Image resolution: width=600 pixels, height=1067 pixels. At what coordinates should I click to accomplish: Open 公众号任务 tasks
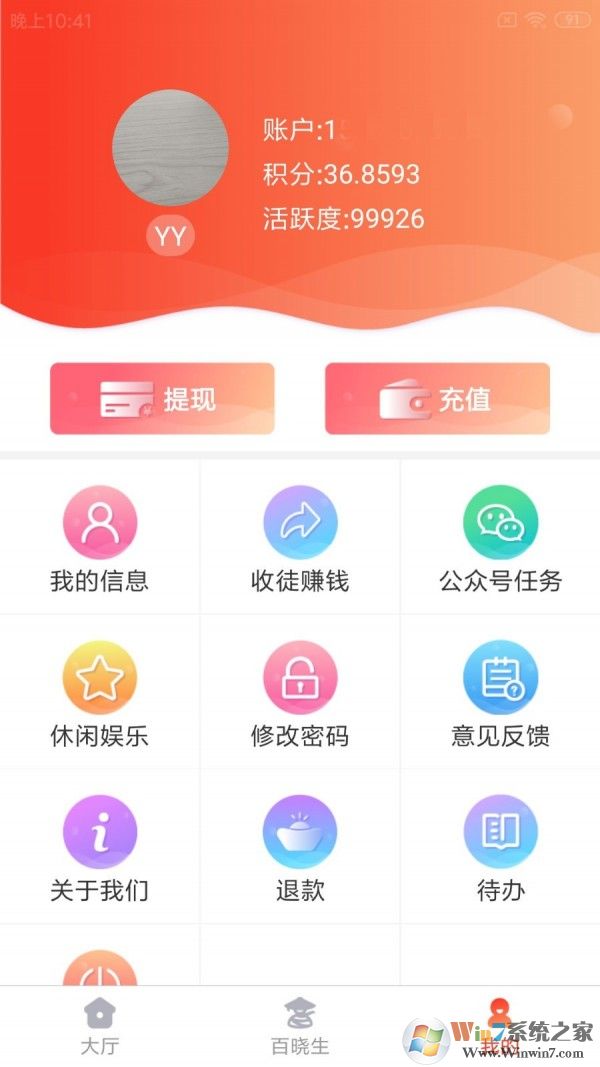tap(500, 538)
